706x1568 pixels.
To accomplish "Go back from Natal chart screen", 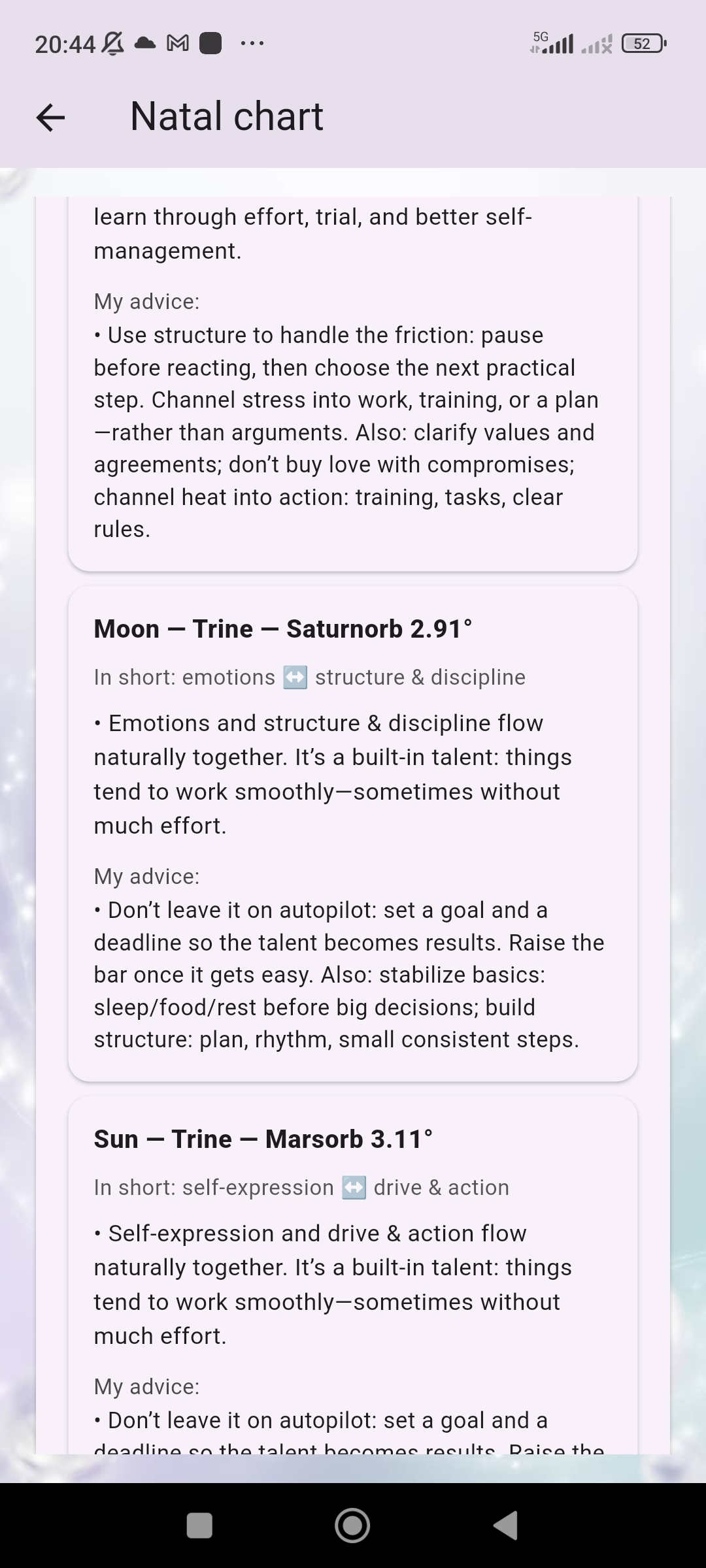I will (50, 118).
